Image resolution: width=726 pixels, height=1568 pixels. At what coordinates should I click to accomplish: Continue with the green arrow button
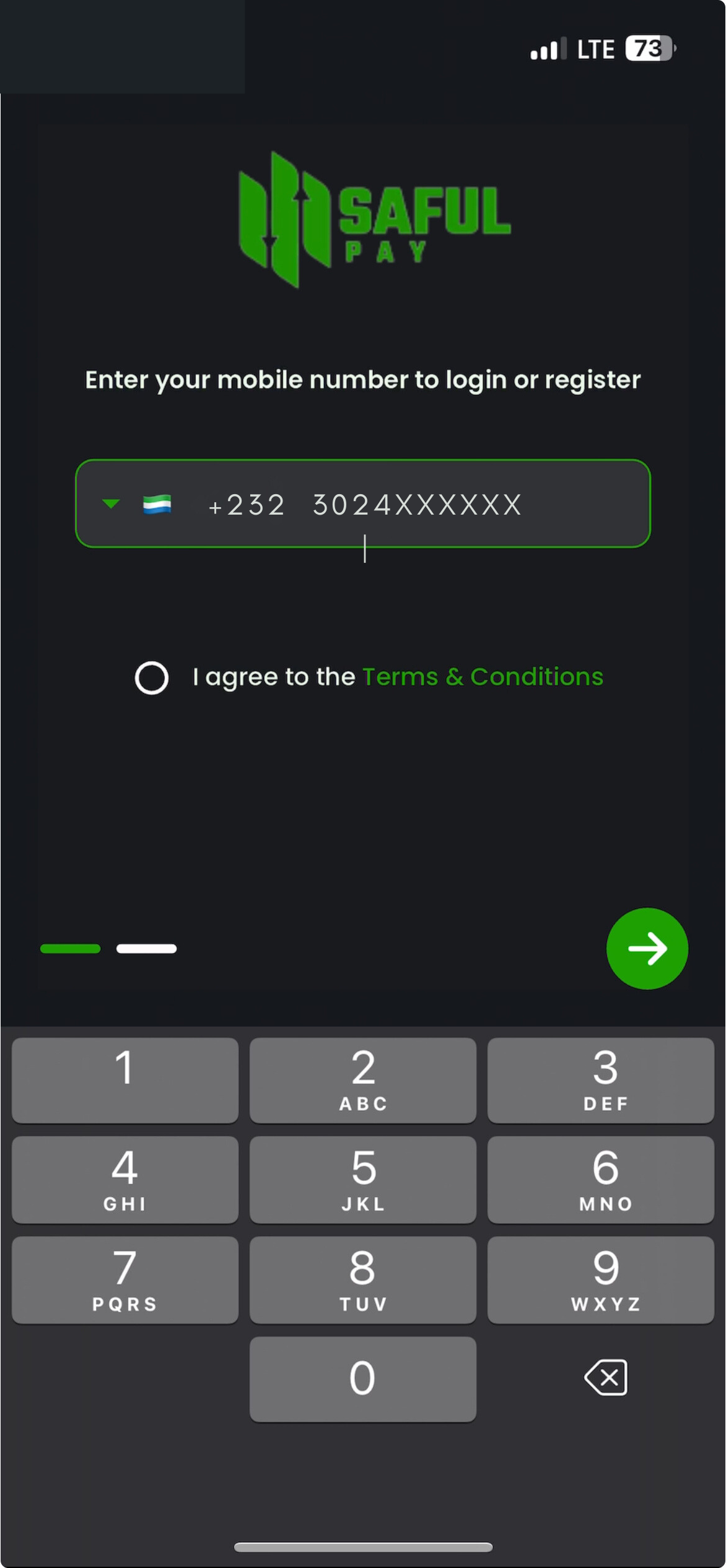(647, 948)
